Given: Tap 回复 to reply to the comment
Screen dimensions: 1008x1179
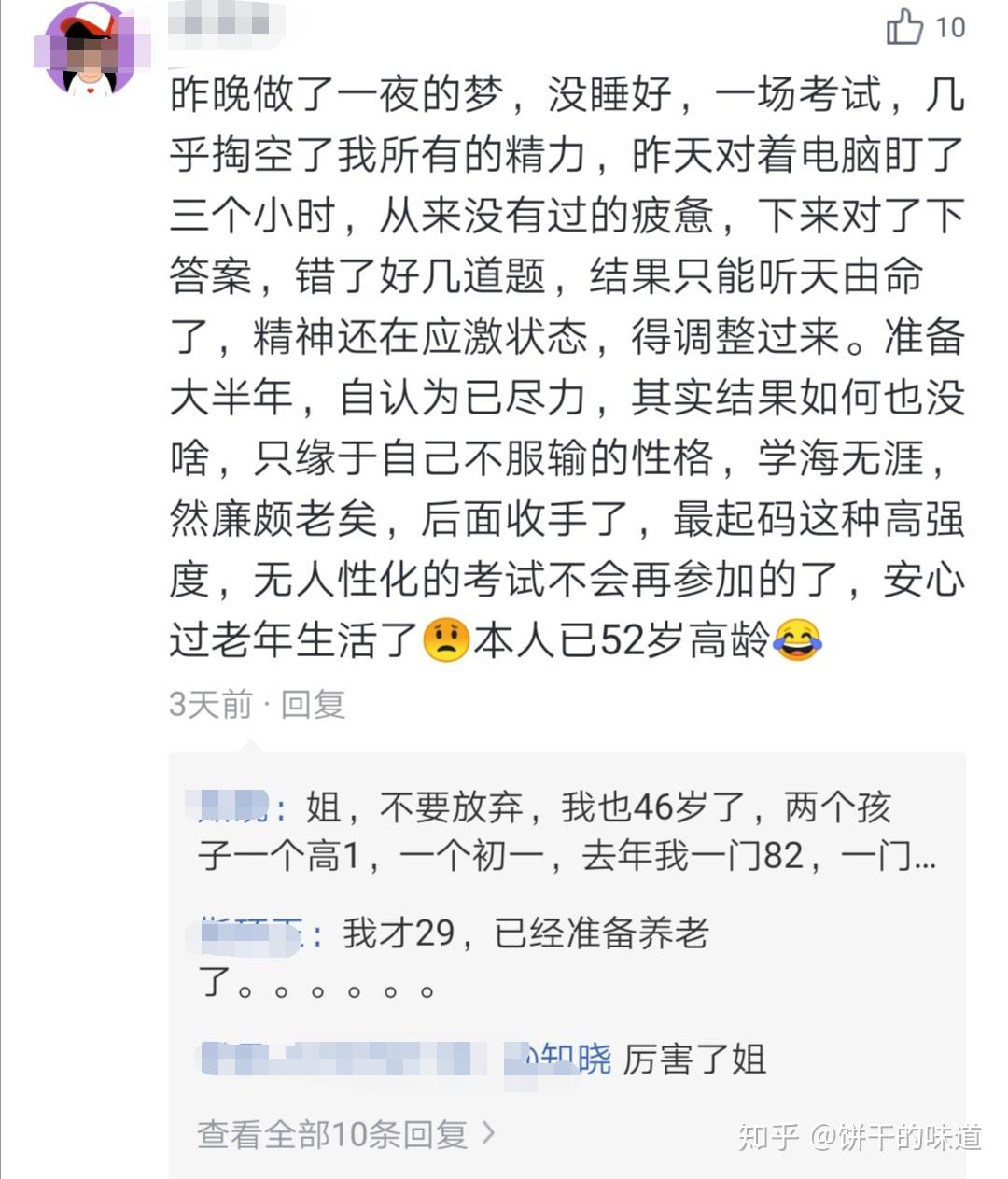Looking at the screenshot, I should [x=314, y=704].
